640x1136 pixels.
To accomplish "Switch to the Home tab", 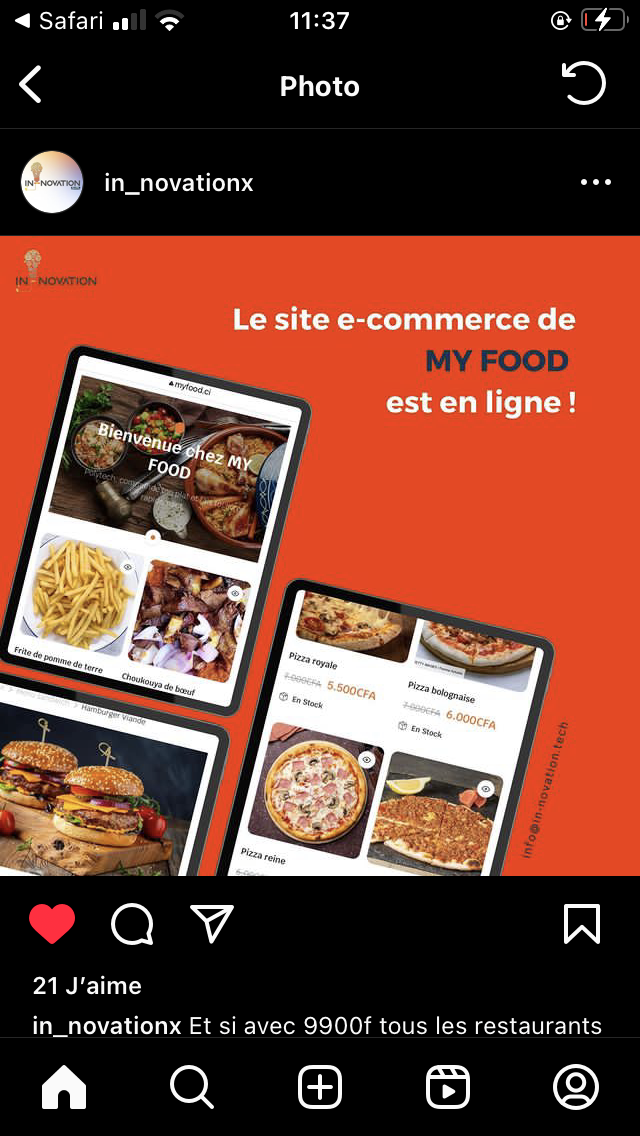I will pyautogui.click(x=64, y=1087).
